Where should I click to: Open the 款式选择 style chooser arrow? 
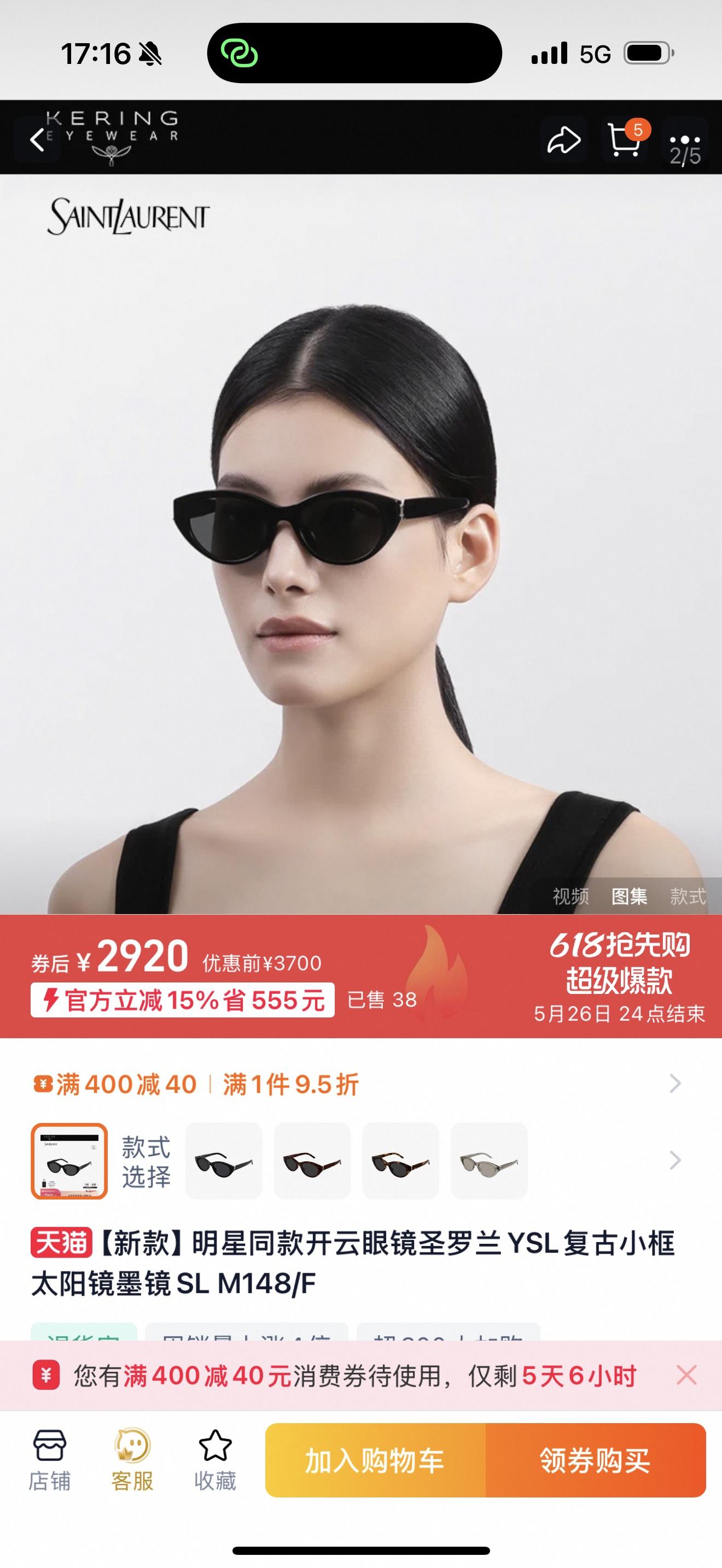pos(674,1160)
